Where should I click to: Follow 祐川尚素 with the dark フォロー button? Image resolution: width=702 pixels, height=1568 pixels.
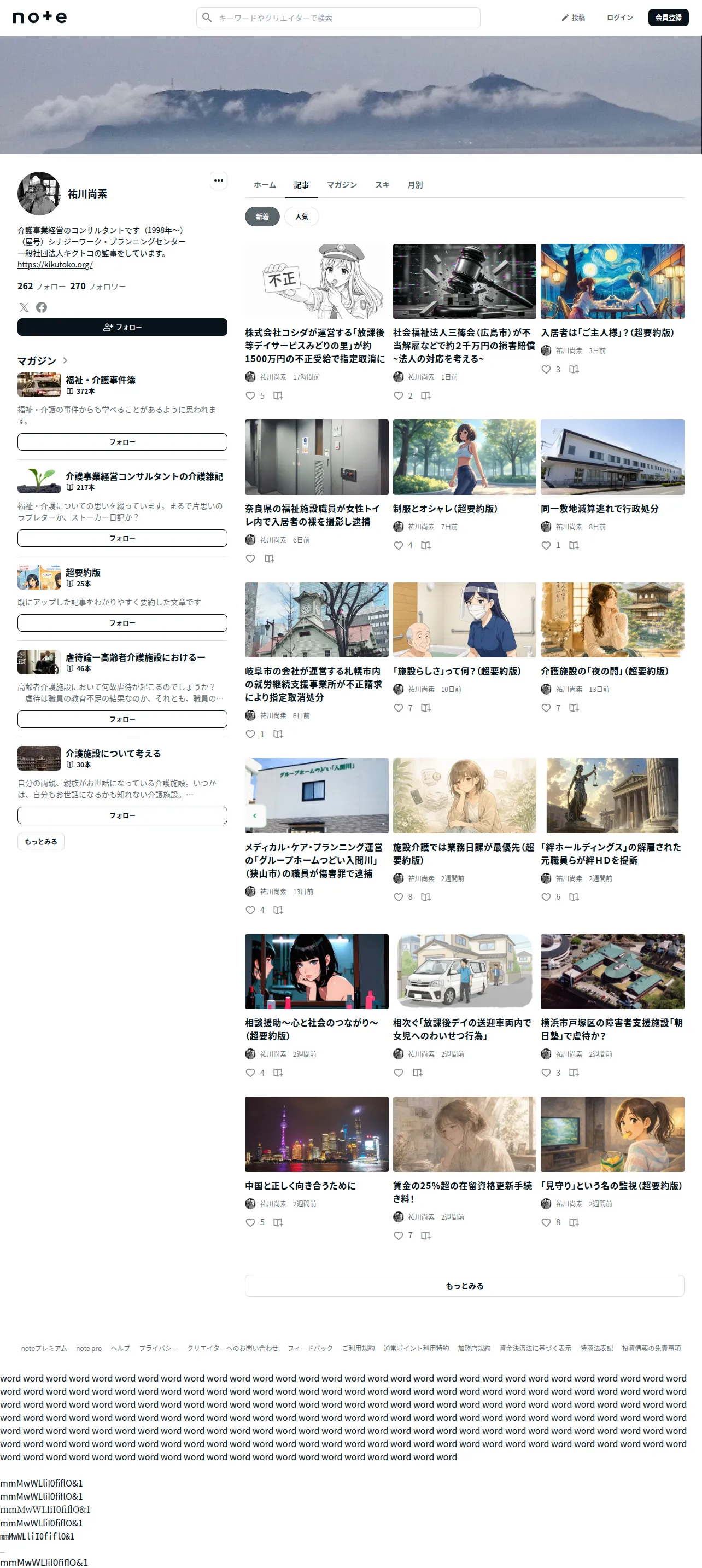pyautogui.click(x=122, y=327)
